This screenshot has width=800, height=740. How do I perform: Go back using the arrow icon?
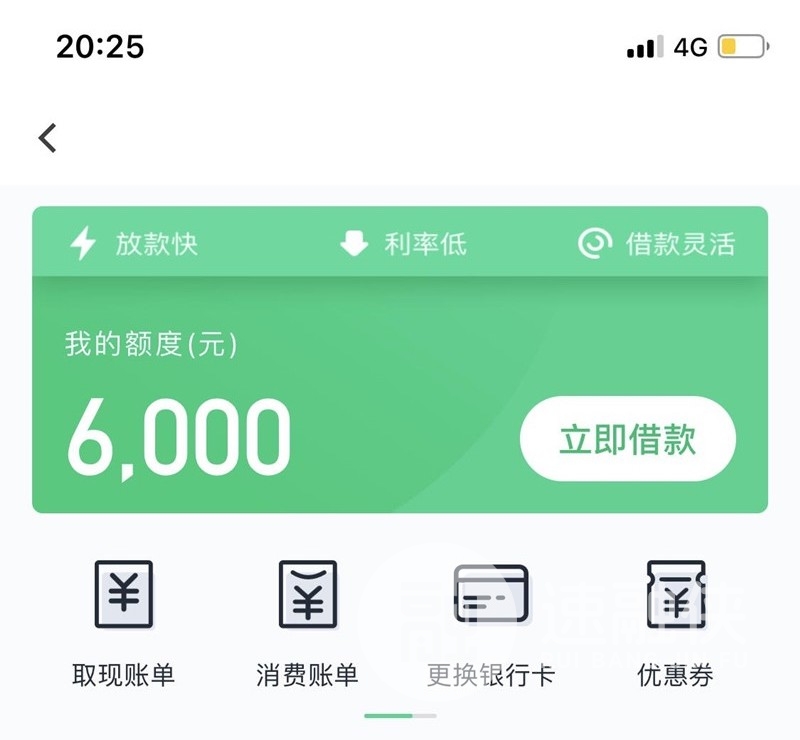coord(48,138)
